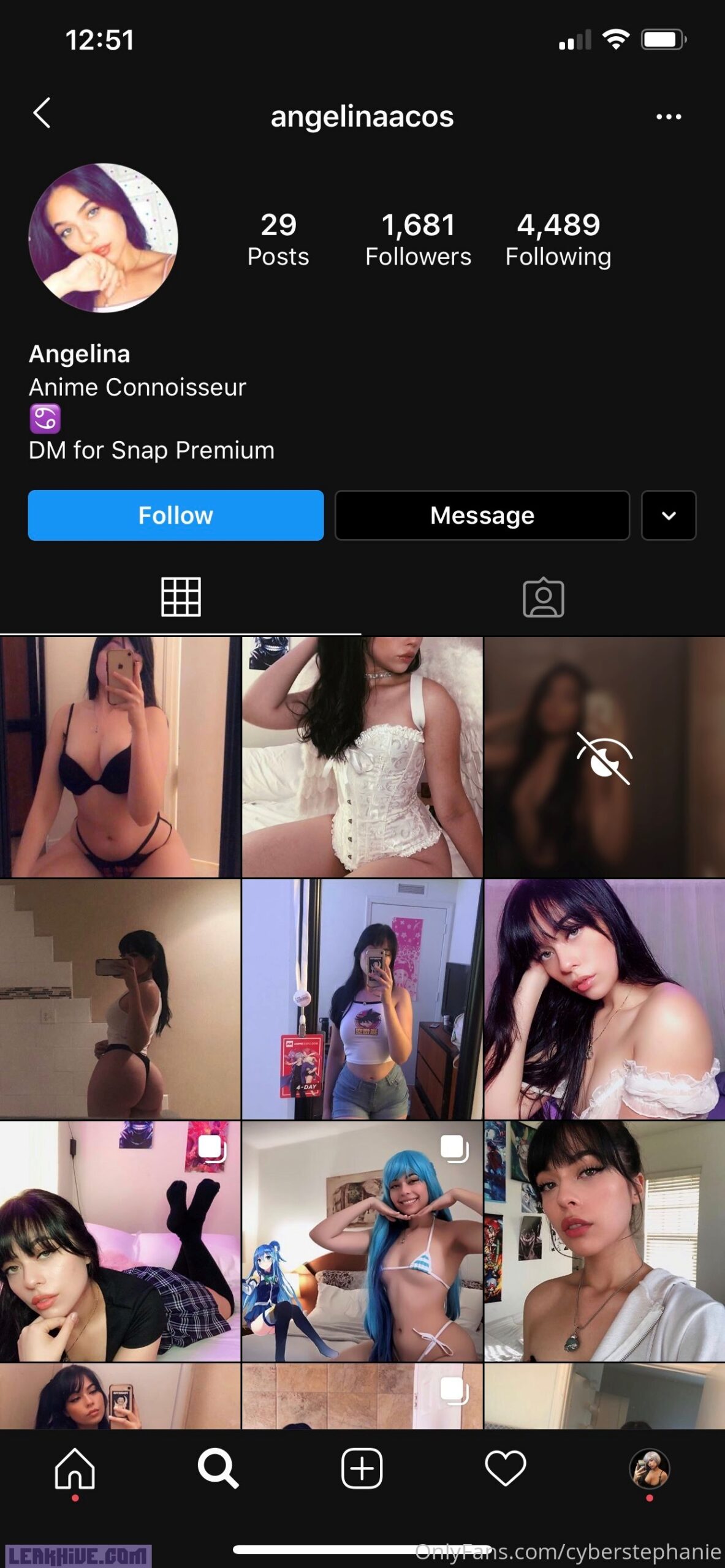Create a new post
725x1568 pixels.
coord(362,1469)
